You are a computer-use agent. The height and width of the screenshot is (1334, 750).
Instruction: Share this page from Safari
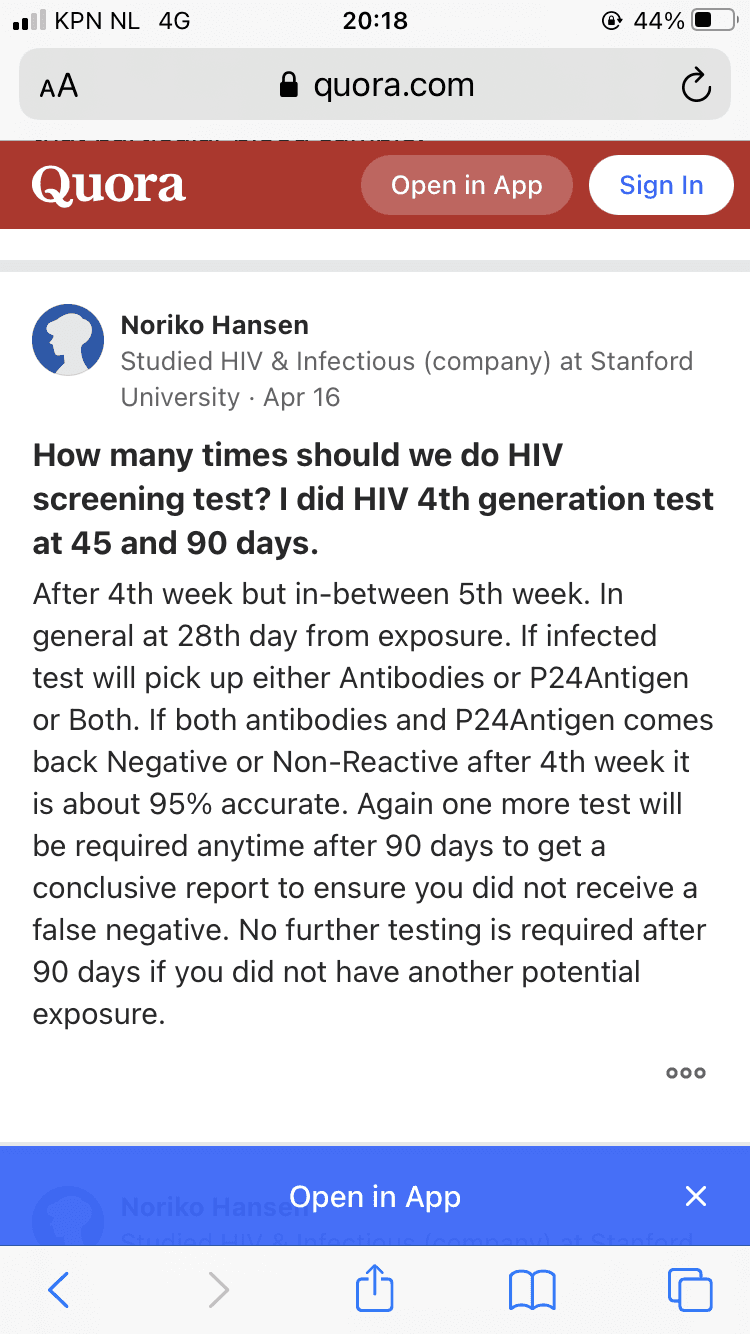(375, 1288)
